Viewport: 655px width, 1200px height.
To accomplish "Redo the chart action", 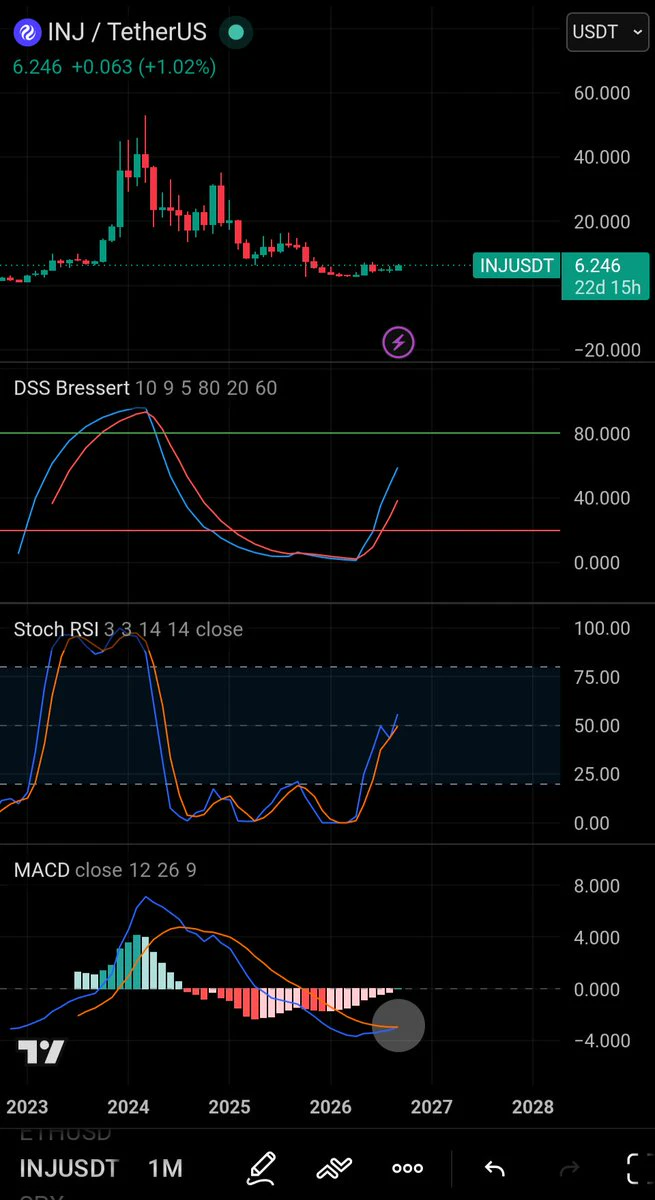I will 568,1167.
